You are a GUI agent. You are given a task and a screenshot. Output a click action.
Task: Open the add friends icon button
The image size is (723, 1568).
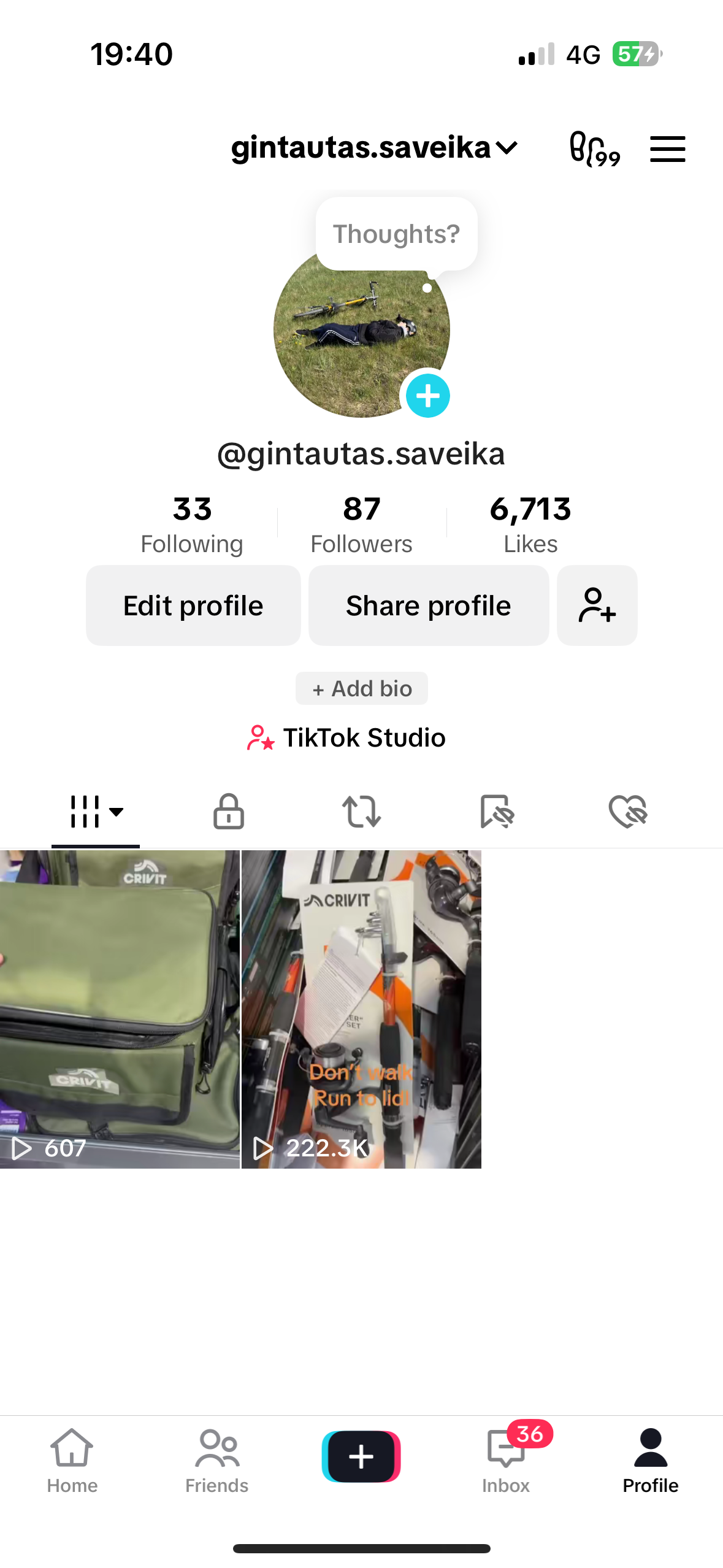(597, 605)
